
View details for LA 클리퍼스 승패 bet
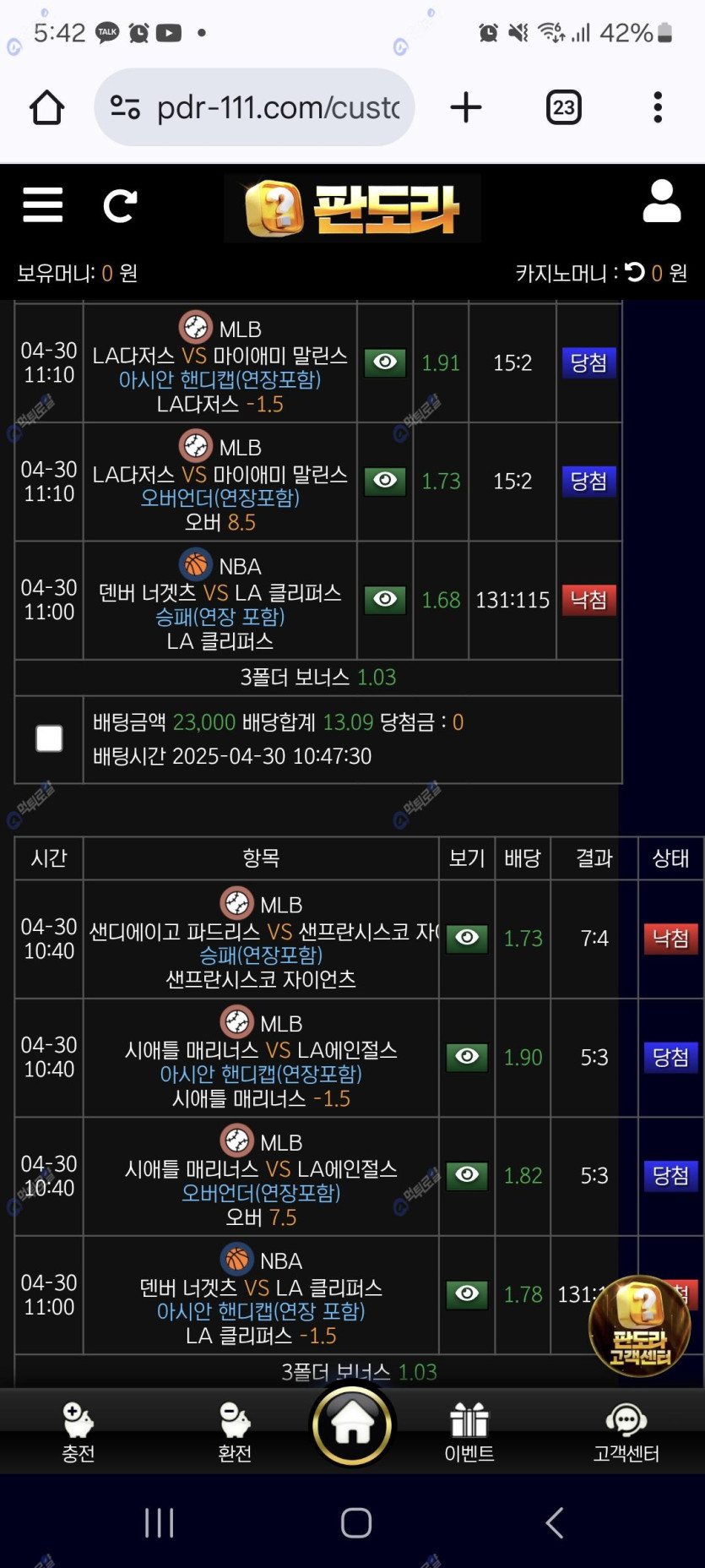tap(385, 600)
